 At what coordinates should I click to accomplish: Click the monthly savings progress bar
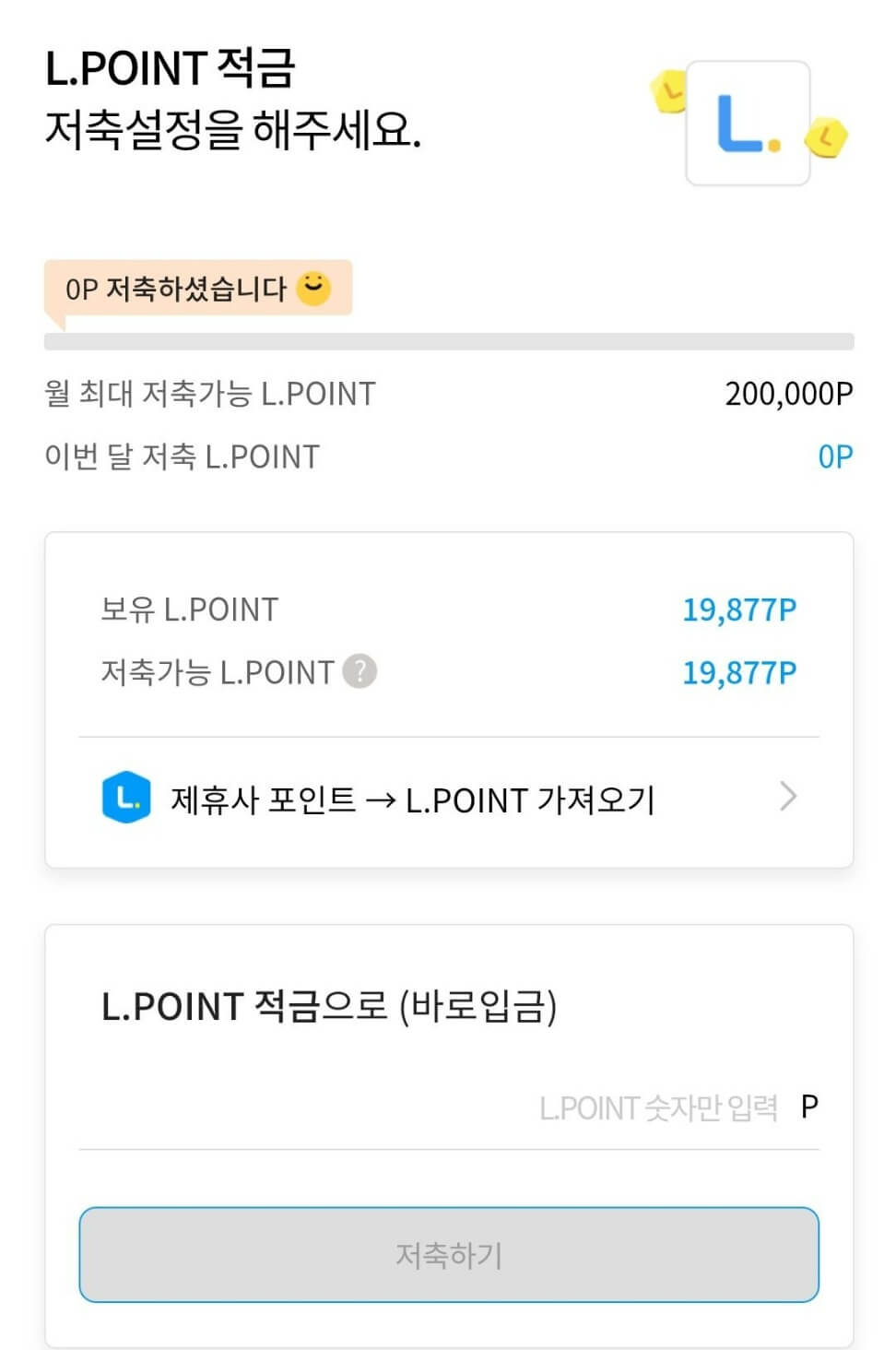pos(448,340)
